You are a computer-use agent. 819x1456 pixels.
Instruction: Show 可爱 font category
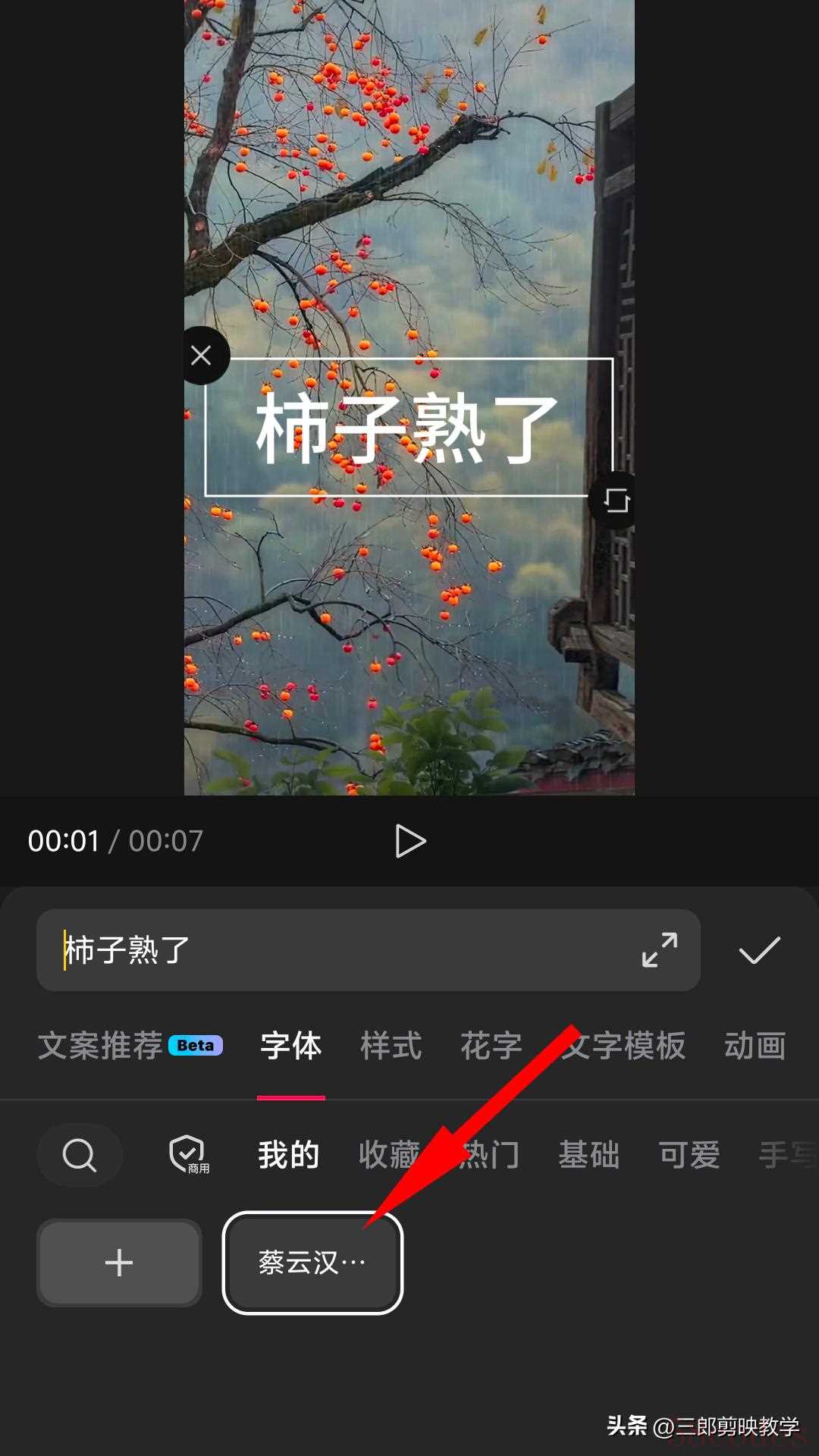coord(689,1155)
